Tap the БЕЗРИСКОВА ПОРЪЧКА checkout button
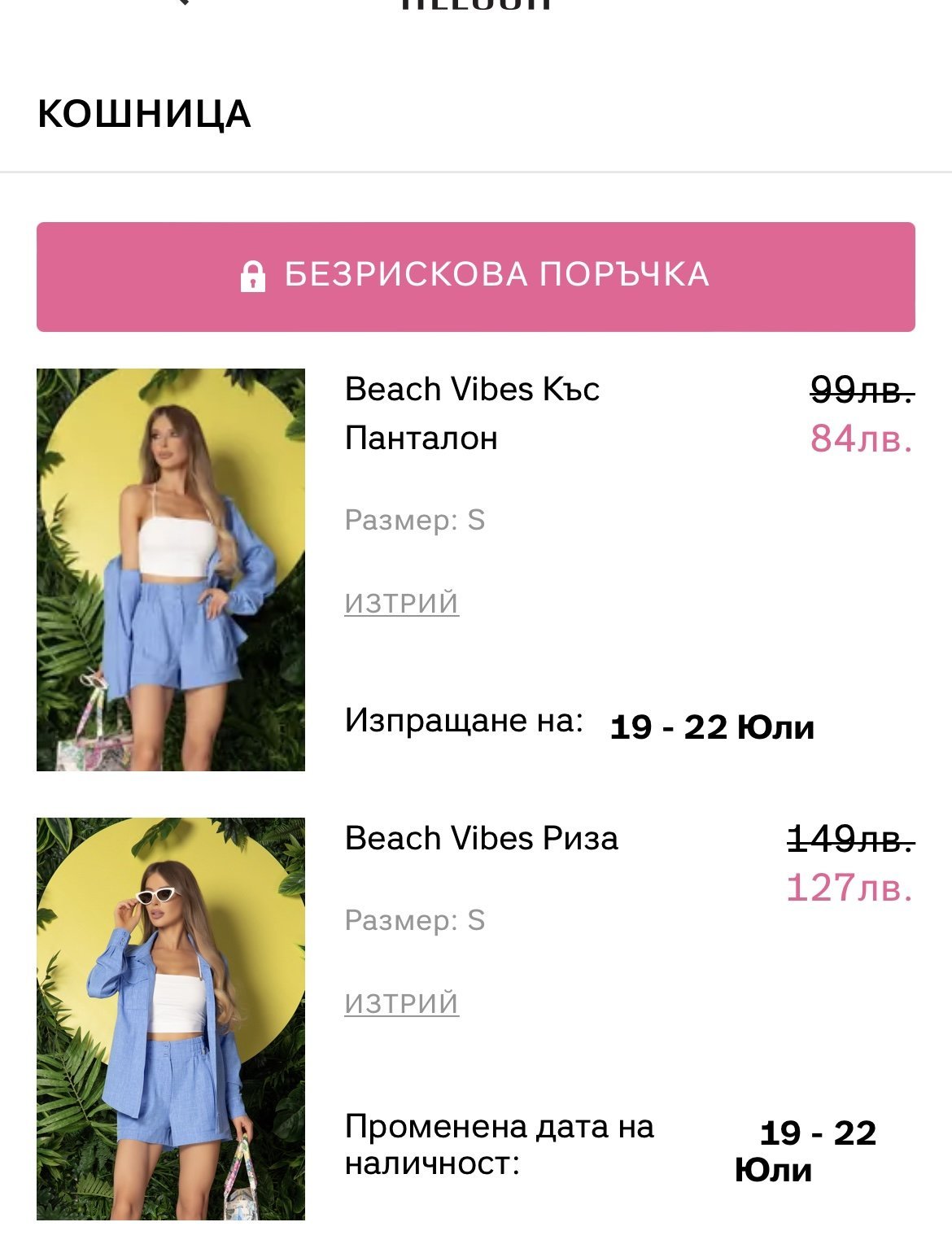The height and width of the screenshot is (1257, 952). click(476, 277)
